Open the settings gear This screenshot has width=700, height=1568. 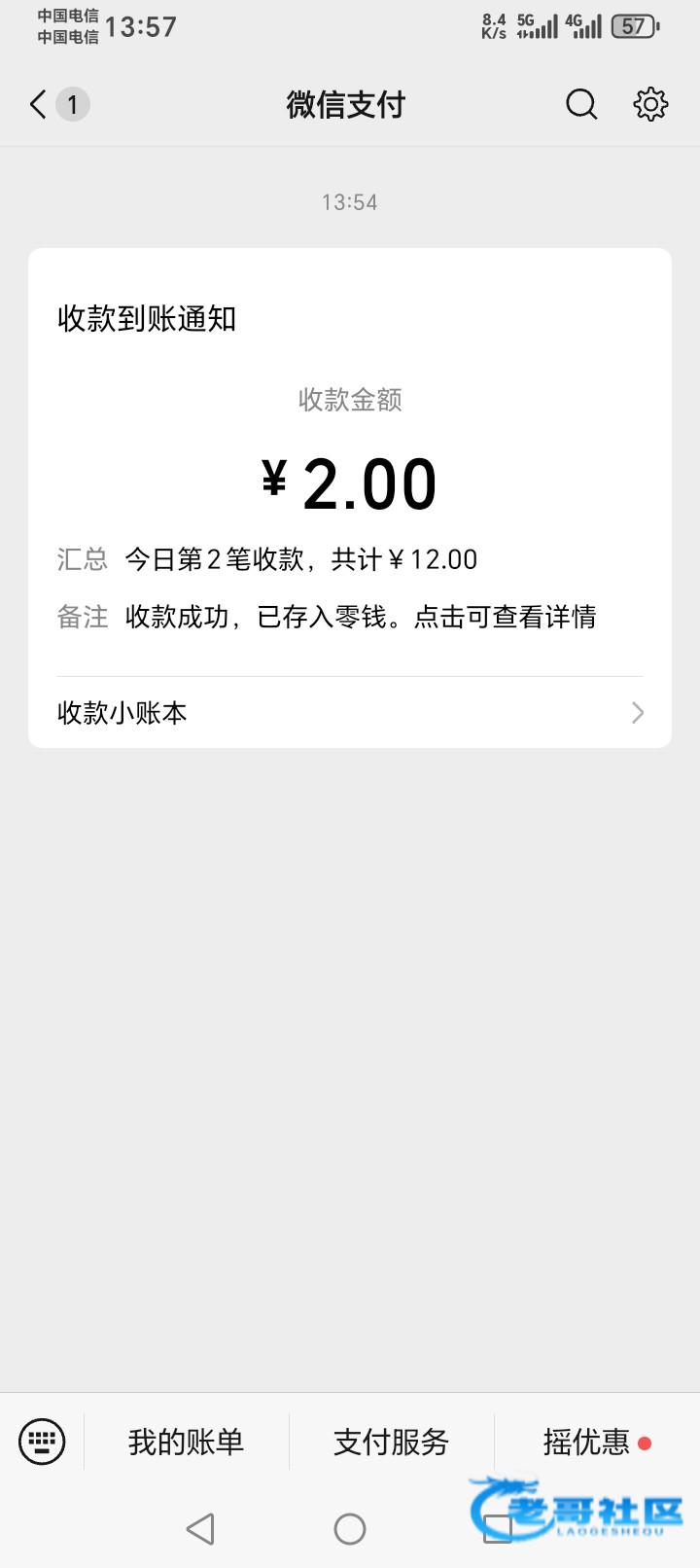pos(650,104)
